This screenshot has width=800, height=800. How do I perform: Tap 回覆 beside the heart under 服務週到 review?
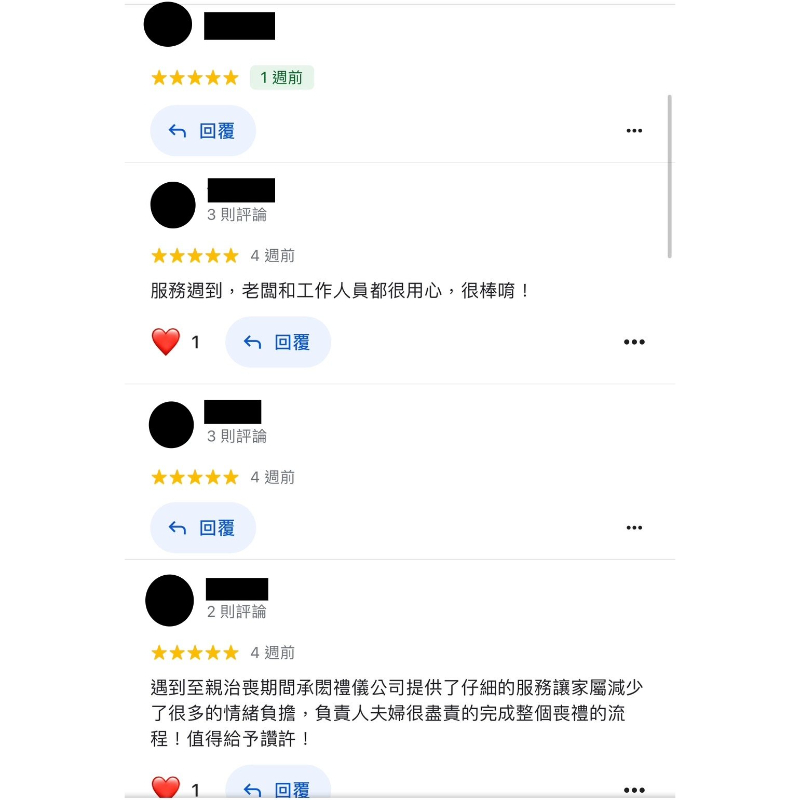278,342
